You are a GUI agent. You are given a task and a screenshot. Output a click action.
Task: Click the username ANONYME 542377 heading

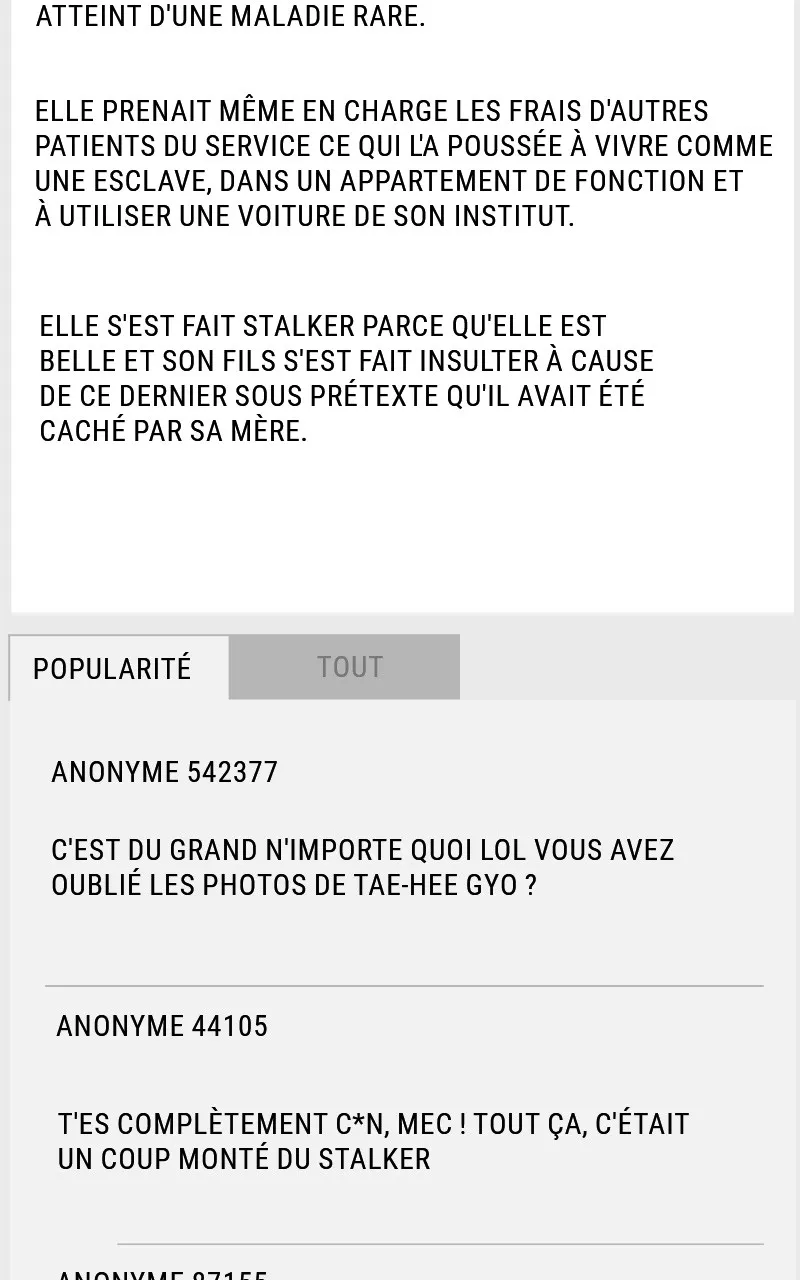164,771
